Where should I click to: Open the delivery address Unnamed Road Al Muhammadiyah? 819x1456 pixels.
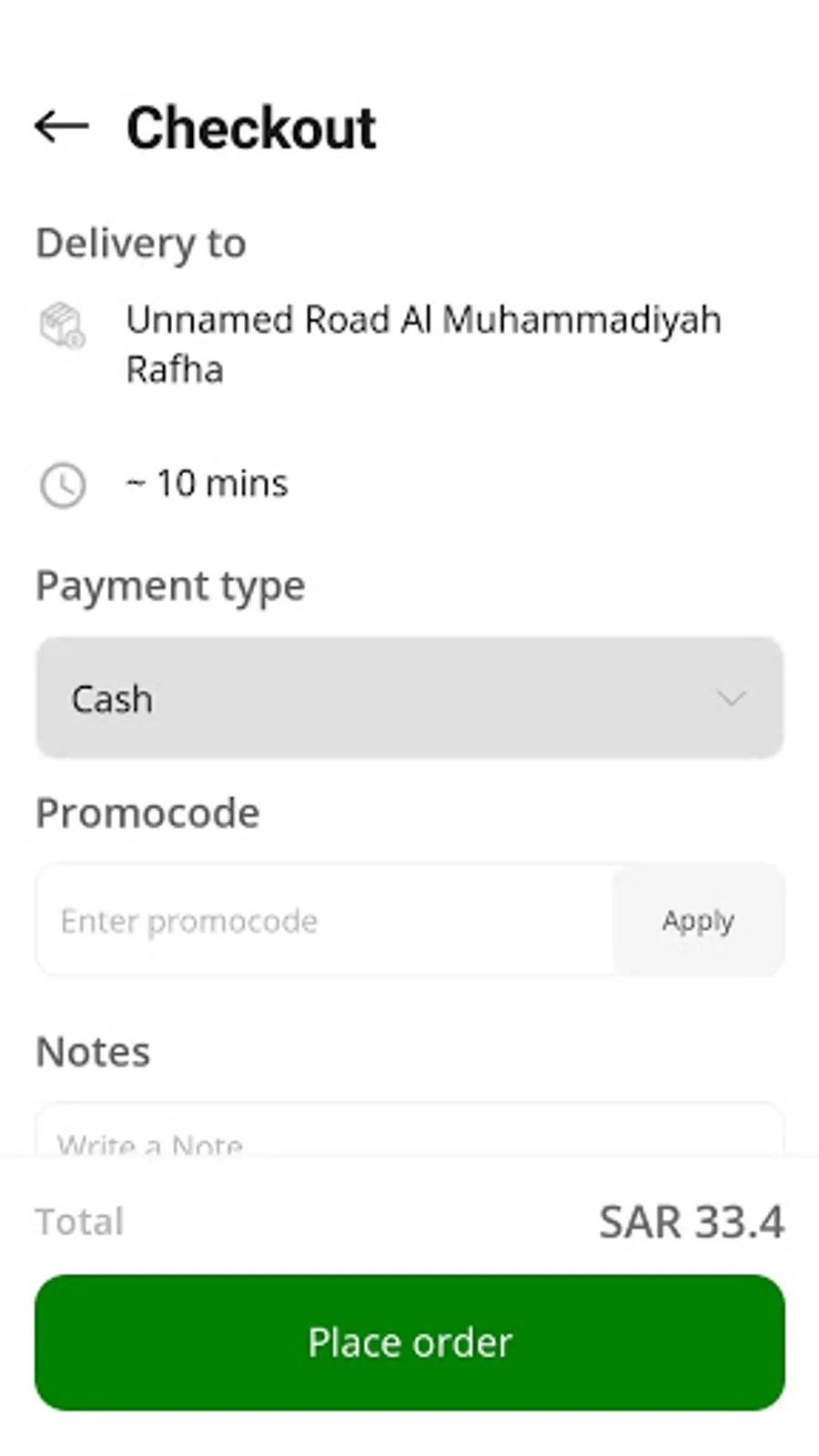[x=423, y=344]
